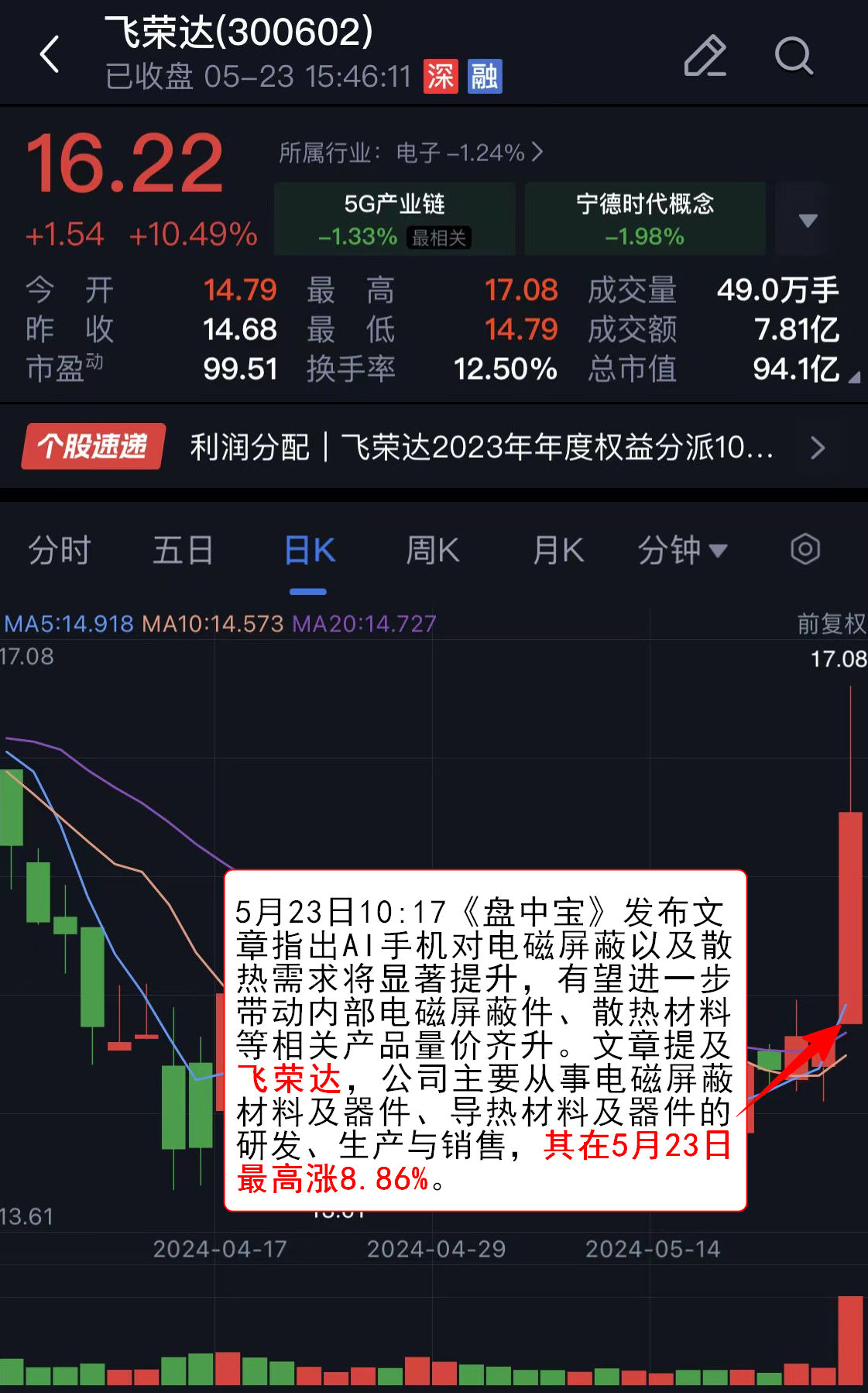
Task: Select the 日K chart tab
Action: click(x=309, y=551)
